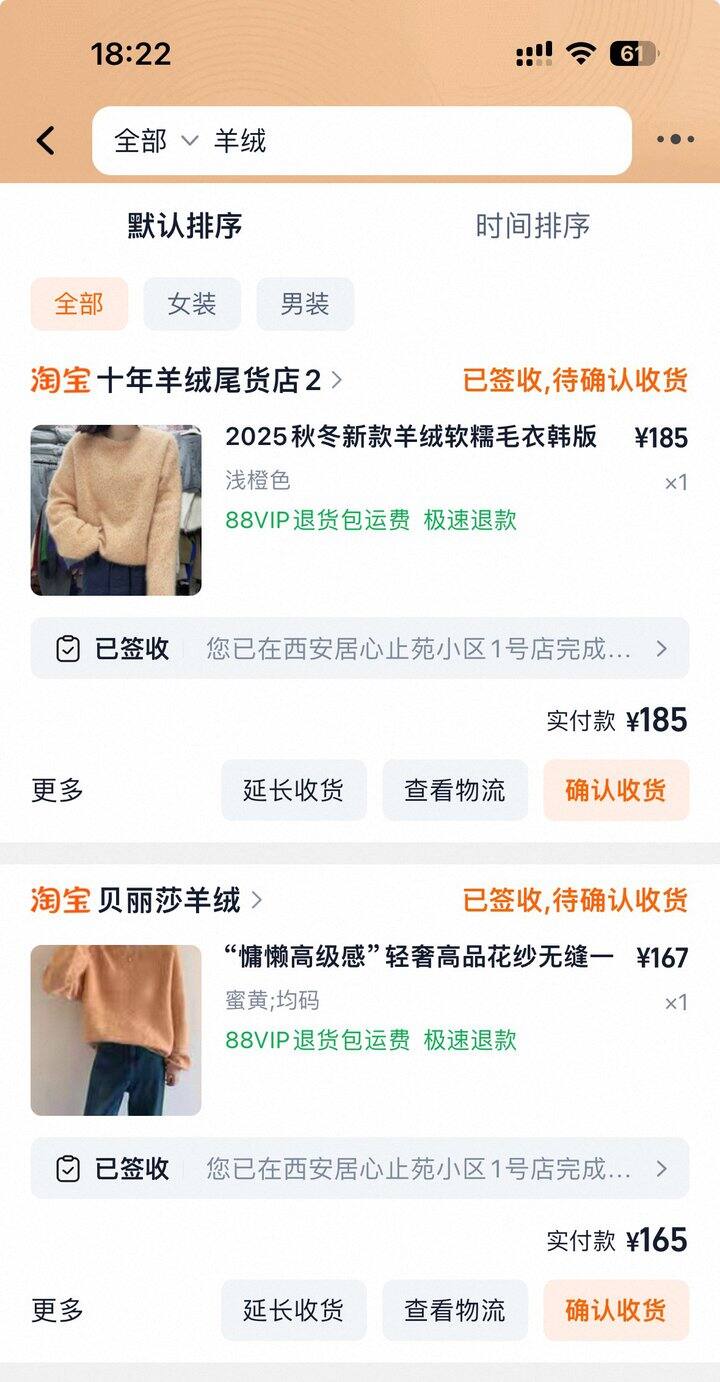Open the three-dot overflow menu

(675, 140)
